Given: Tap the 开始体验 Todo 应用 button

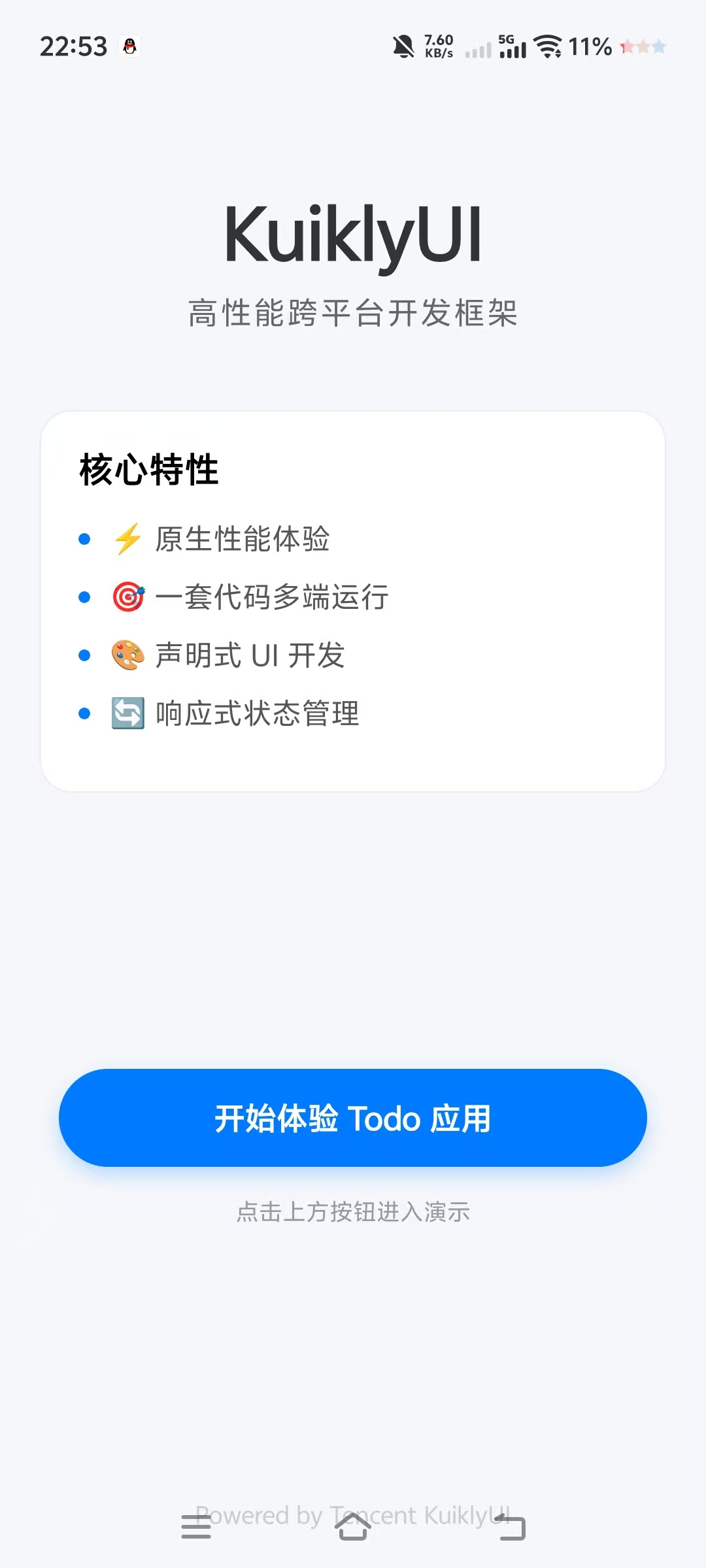Looking at the screenshot, I should (353, 1118).
